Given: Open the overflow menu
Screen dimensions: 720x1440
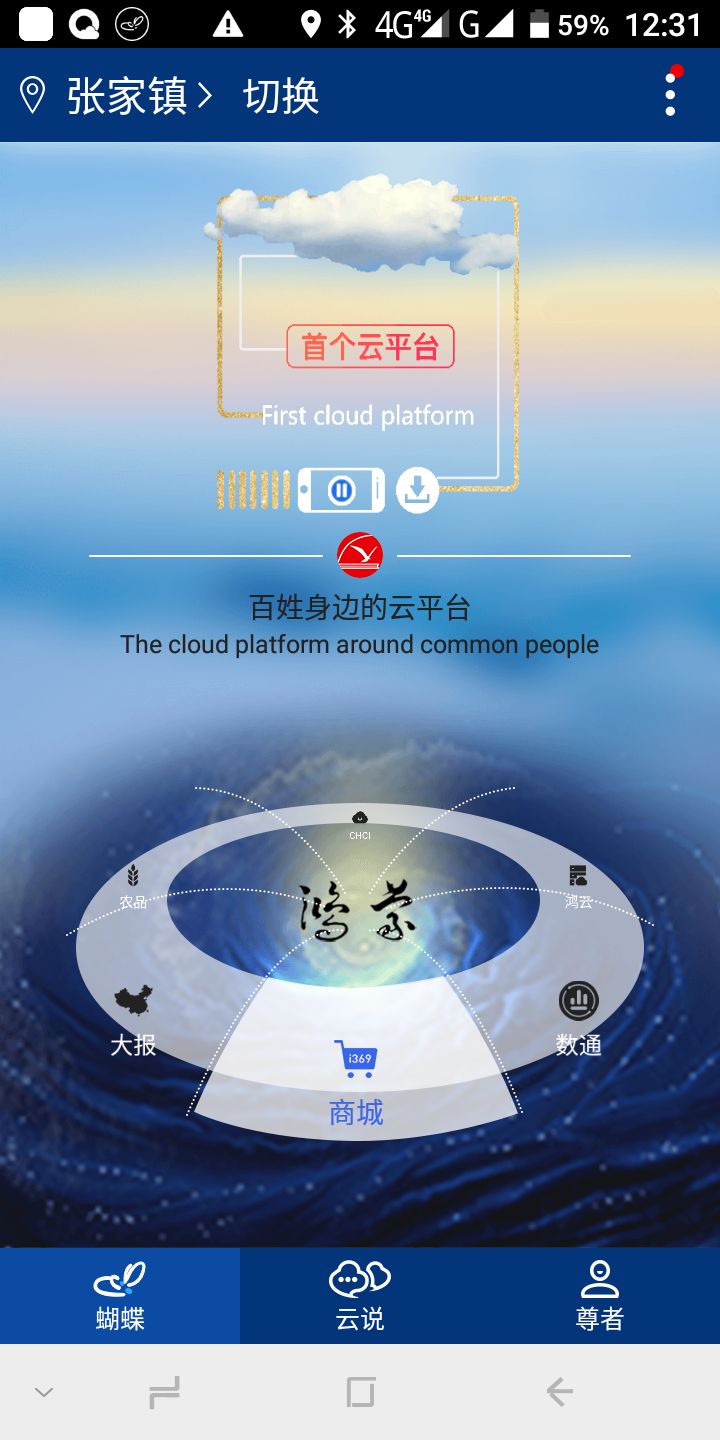Looking at the screenshot, I should pyautogui.click(x=670, y=95).
